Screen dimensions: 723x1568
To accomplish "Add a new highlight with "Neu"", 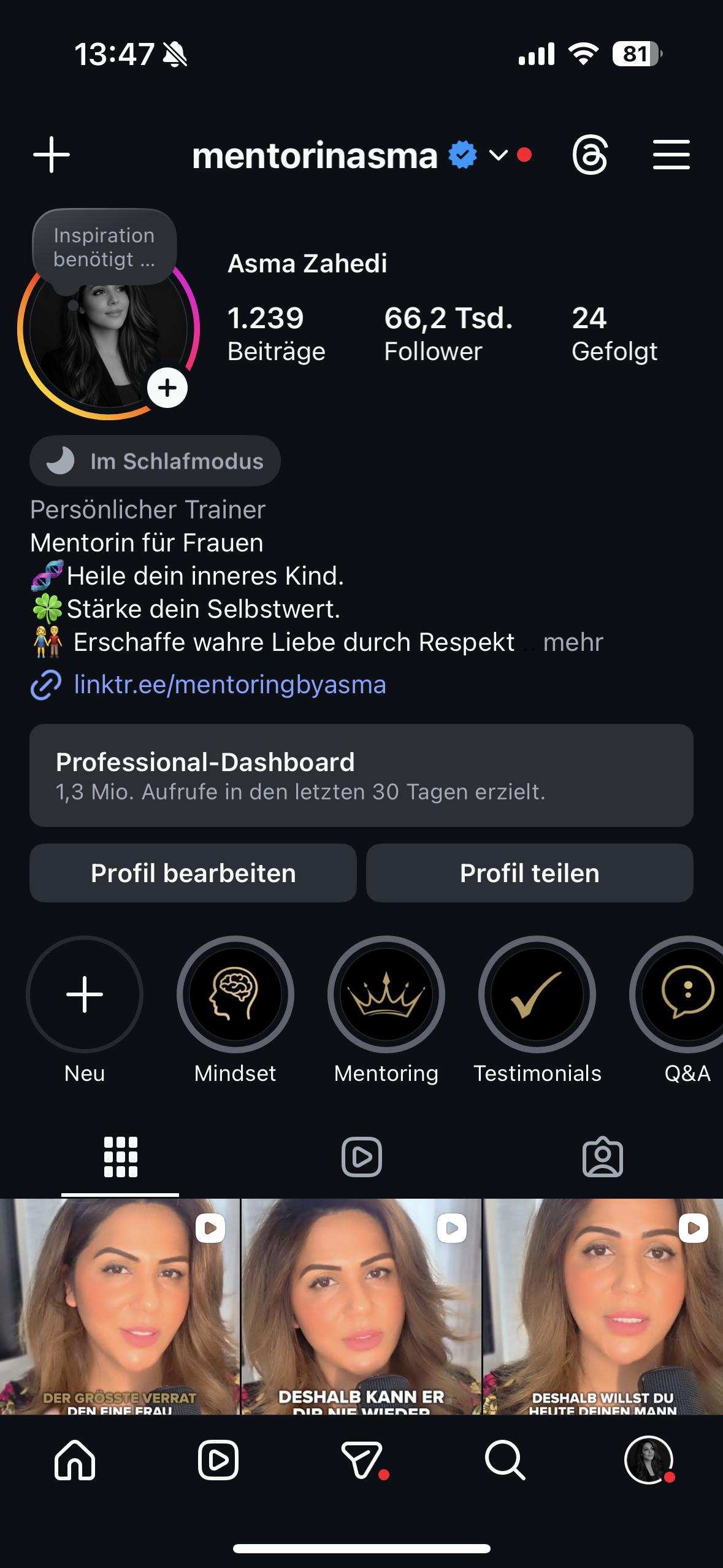I will point(85,994).
